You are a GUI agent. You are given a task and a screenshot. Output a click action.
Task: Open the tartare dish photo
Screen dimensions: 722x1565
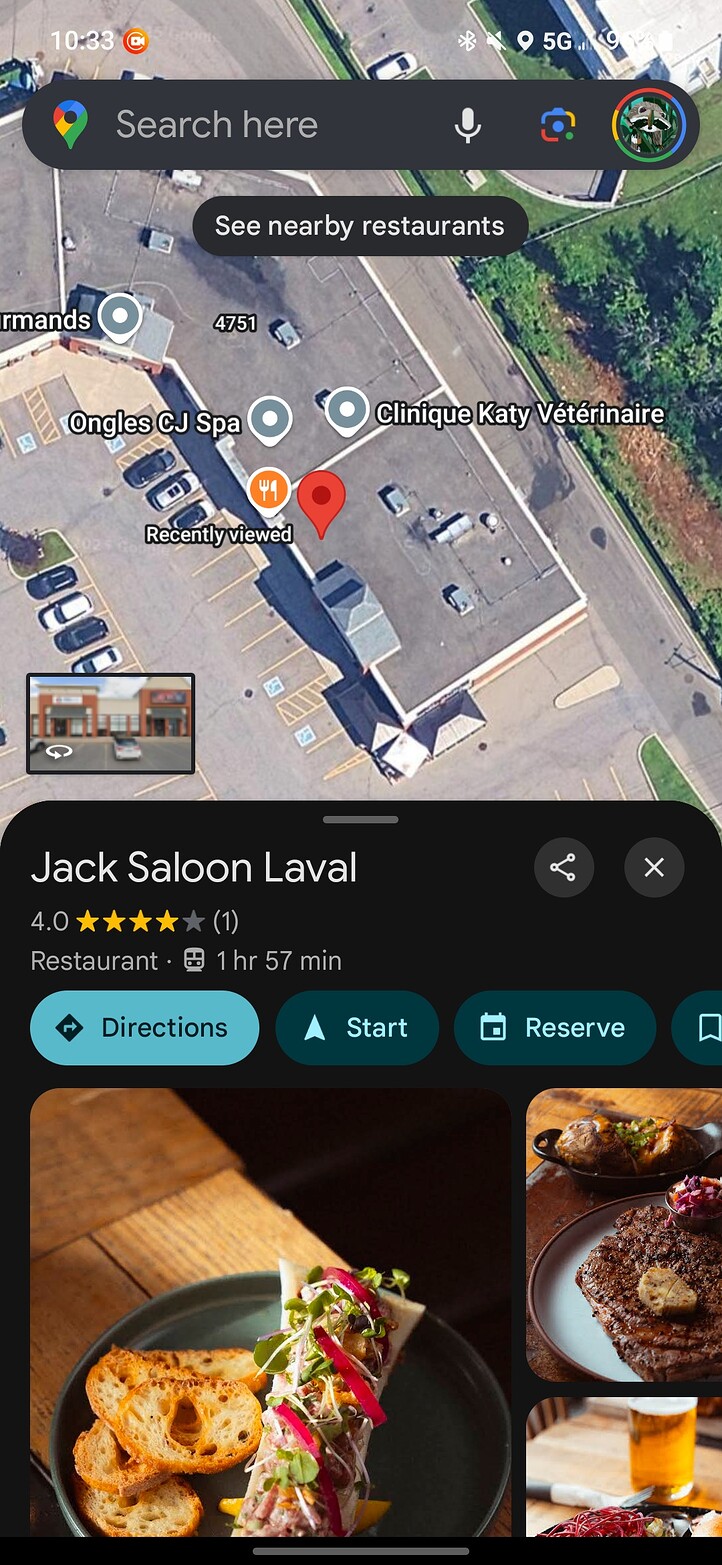click(x=270, y=1310)
